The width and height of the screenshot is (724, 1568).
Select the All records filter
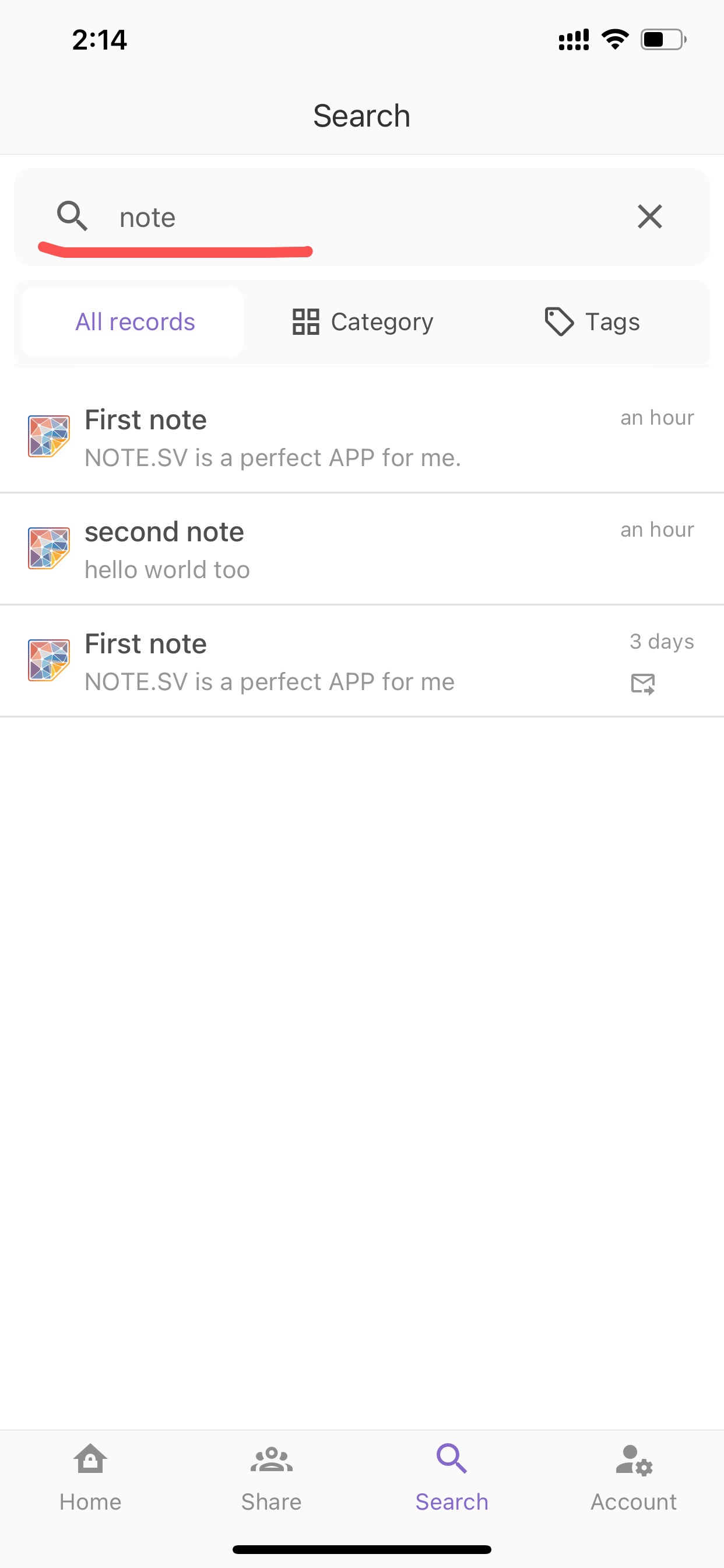coord(135,322)
